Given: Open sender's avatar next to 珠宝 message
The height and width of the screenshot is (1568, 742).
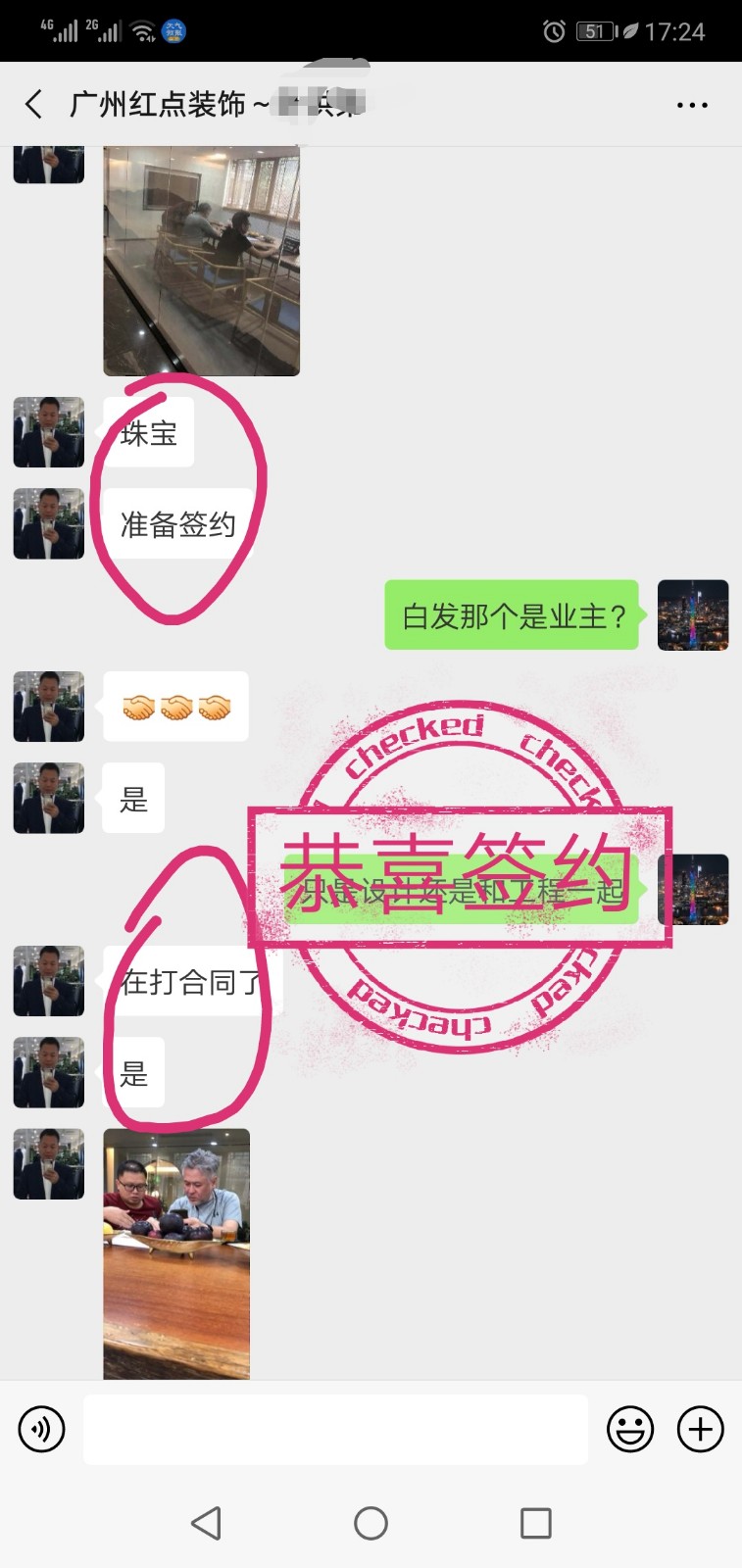Looking at the screenshot, I should pos(49,432).
